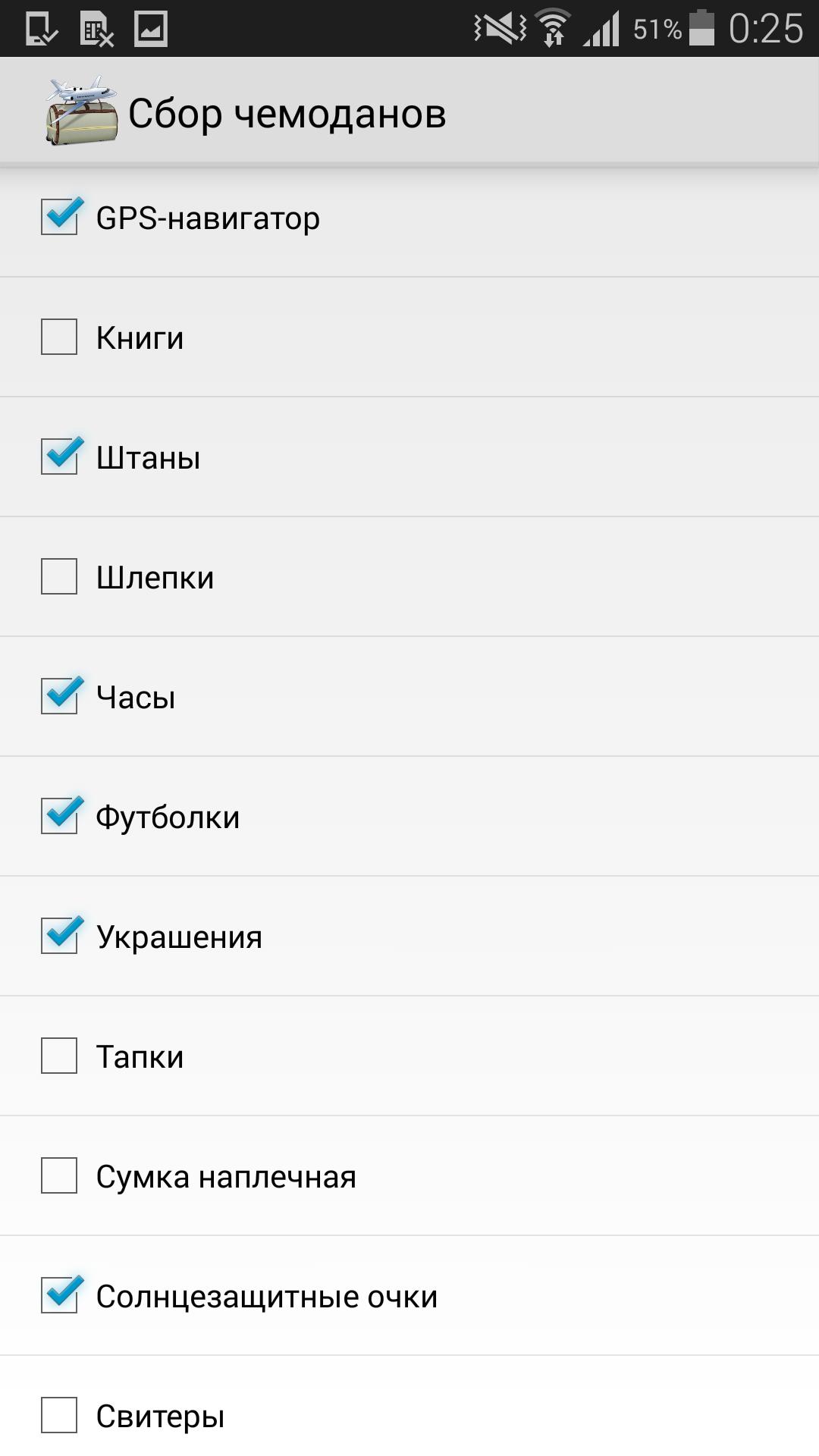Untick the Часы checkbox
Screen dimensions: 819x1456
click(59, 696)
